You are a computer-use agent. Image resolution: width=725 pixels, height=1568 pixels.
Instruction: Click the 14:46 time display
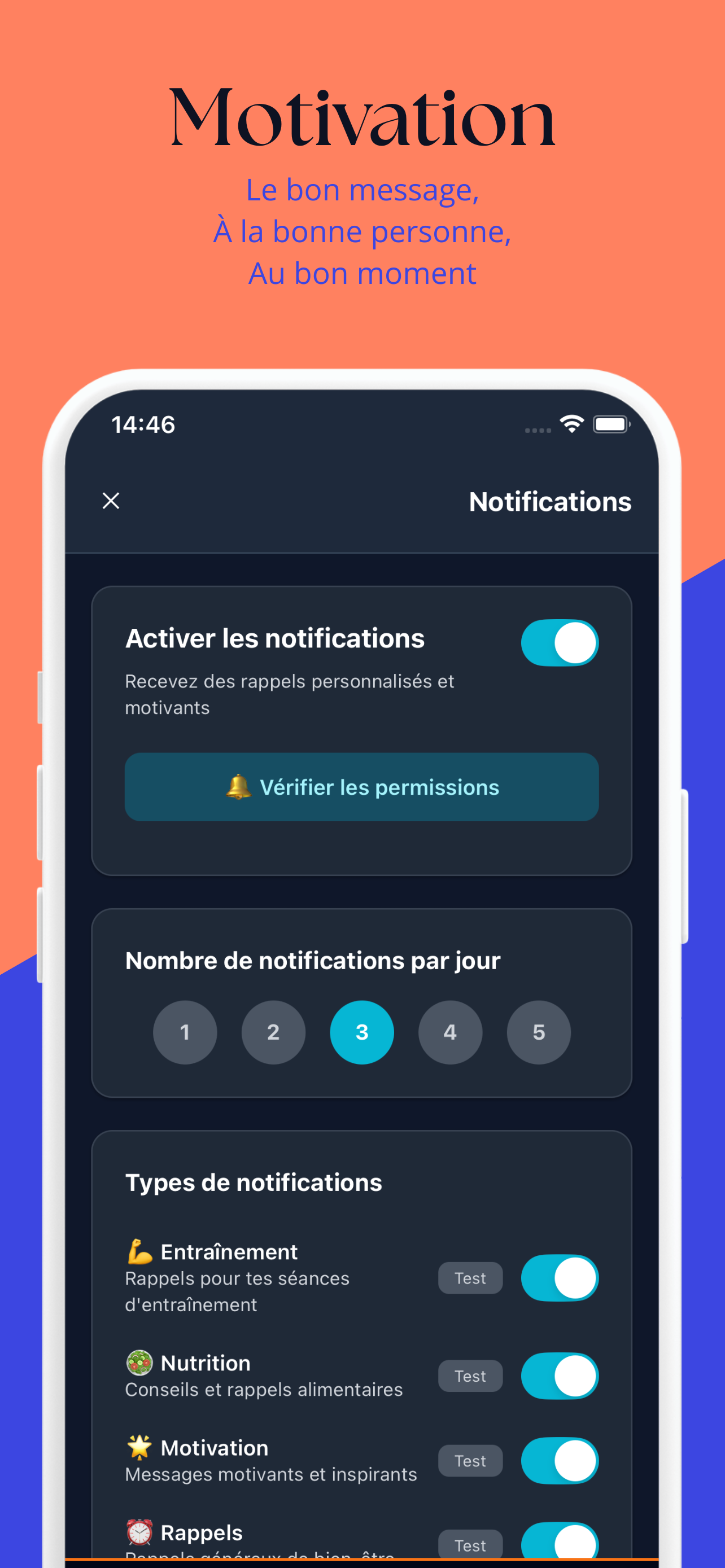click(145, 424)
